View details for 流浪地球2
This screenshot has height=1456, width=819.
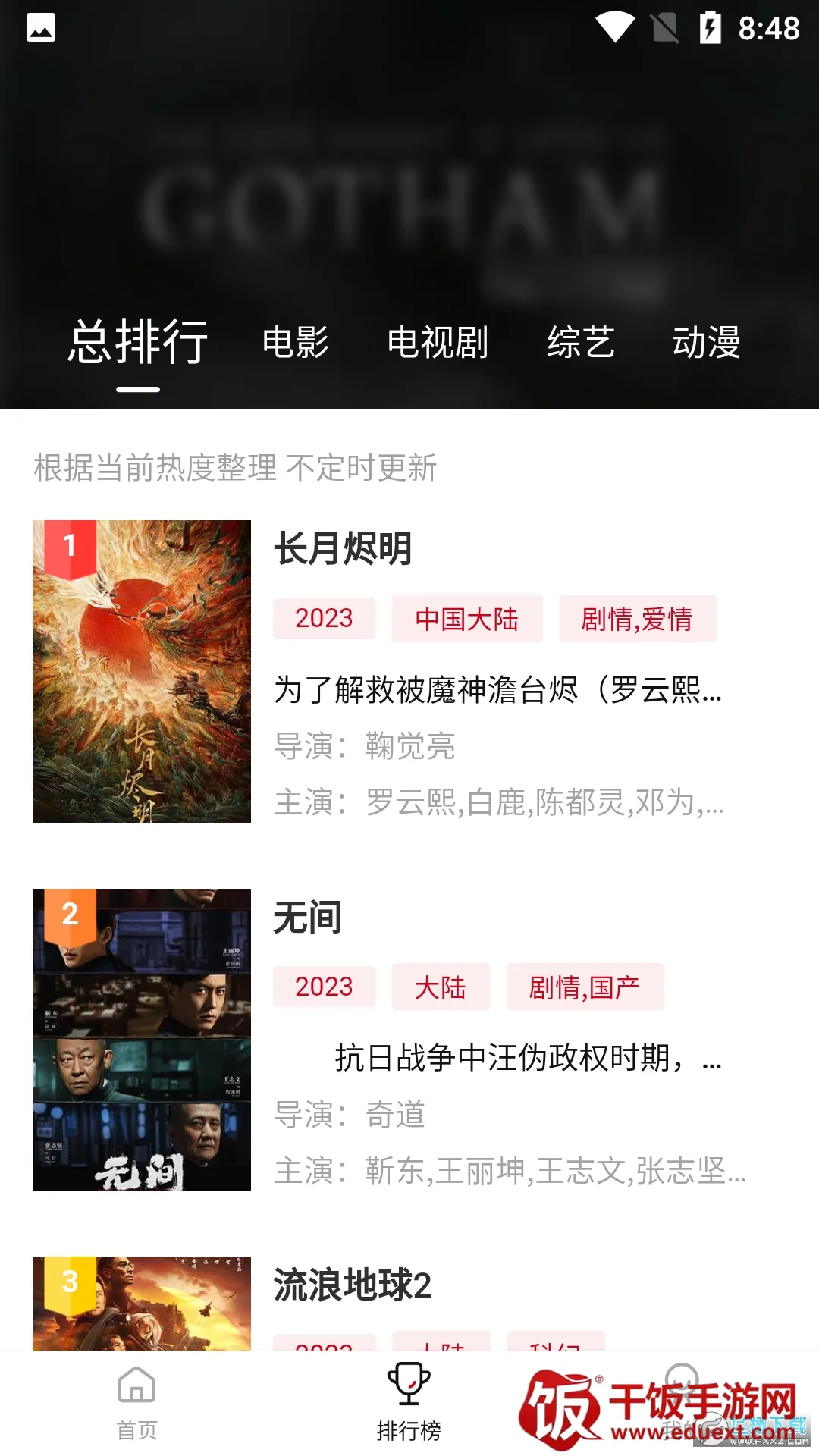click(x=353, y=1285)
